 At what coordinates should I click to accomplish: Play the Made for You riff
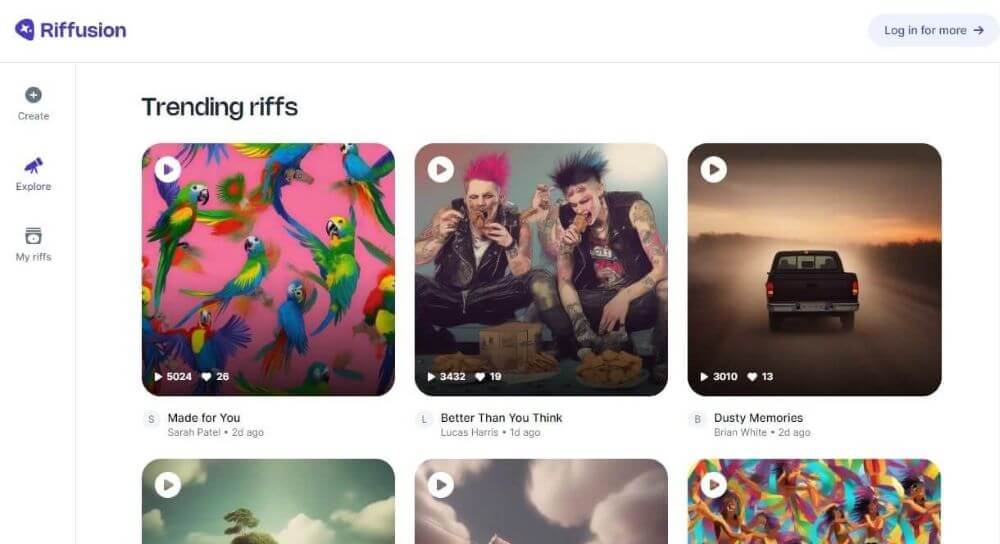click(x=168, y=169)
